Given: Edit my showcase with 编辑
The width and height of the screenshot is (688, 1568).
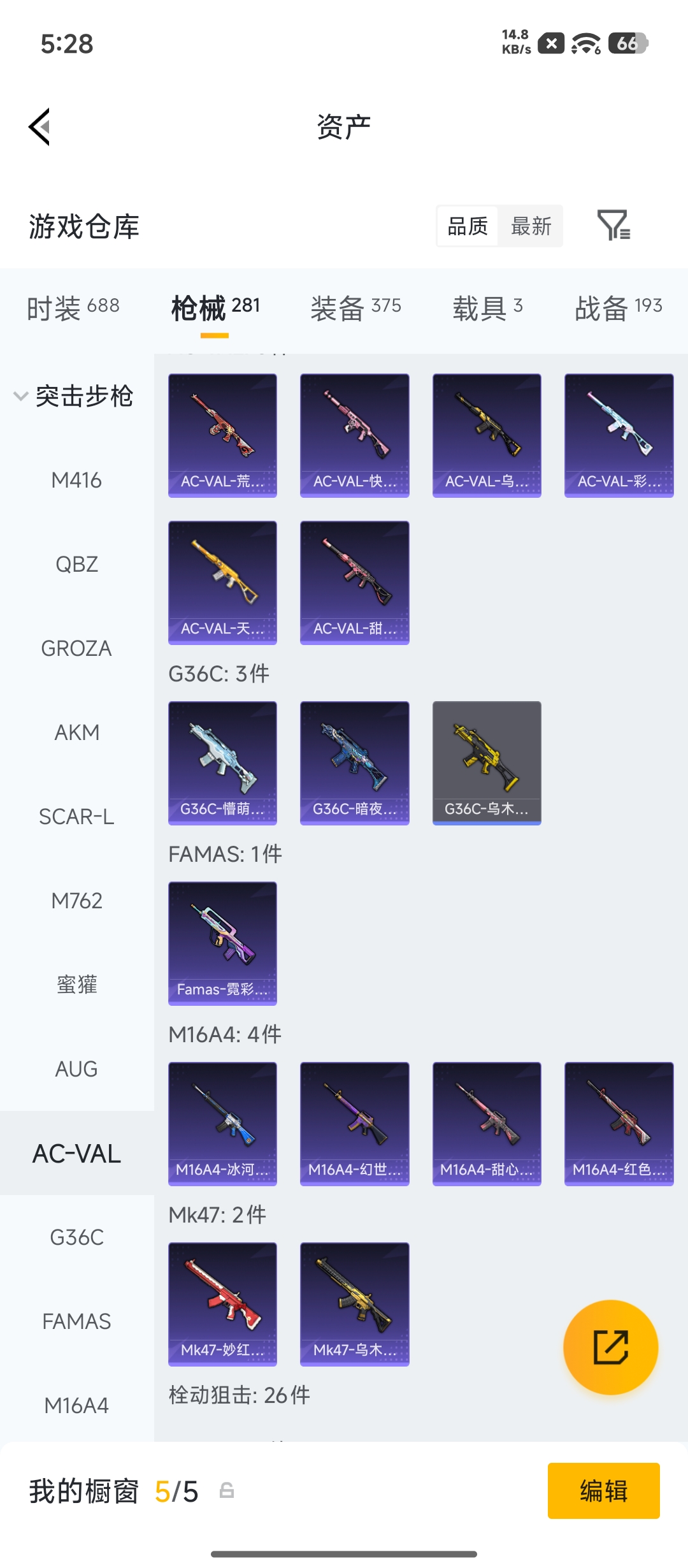Looking at the screenshot, I should [x=603, y=1491].
